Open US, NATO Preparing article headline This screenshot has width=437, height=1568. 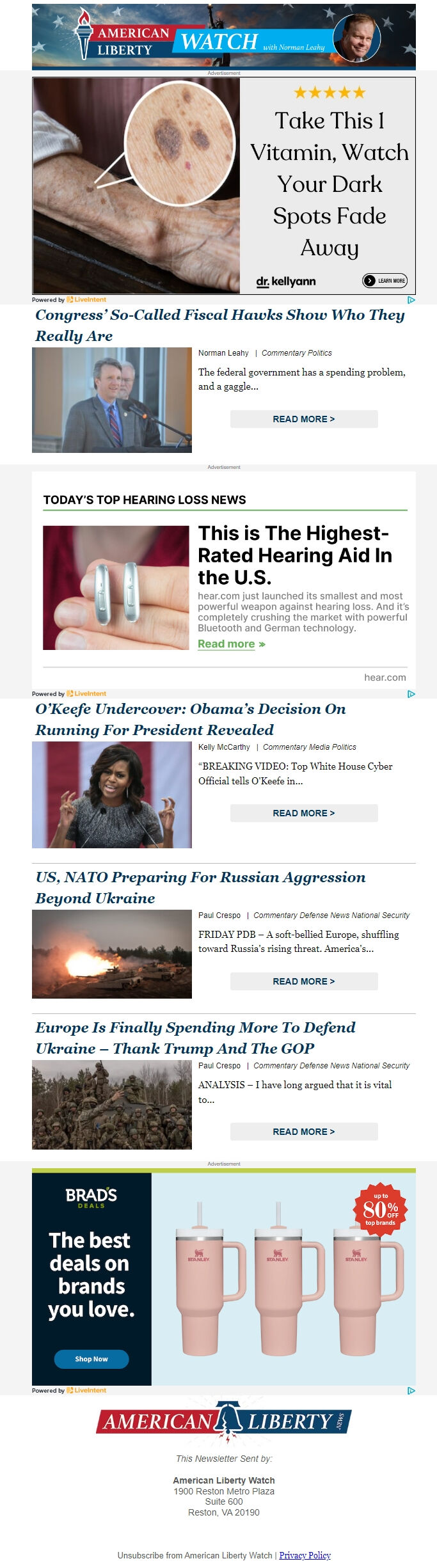[x=200, y=887]
